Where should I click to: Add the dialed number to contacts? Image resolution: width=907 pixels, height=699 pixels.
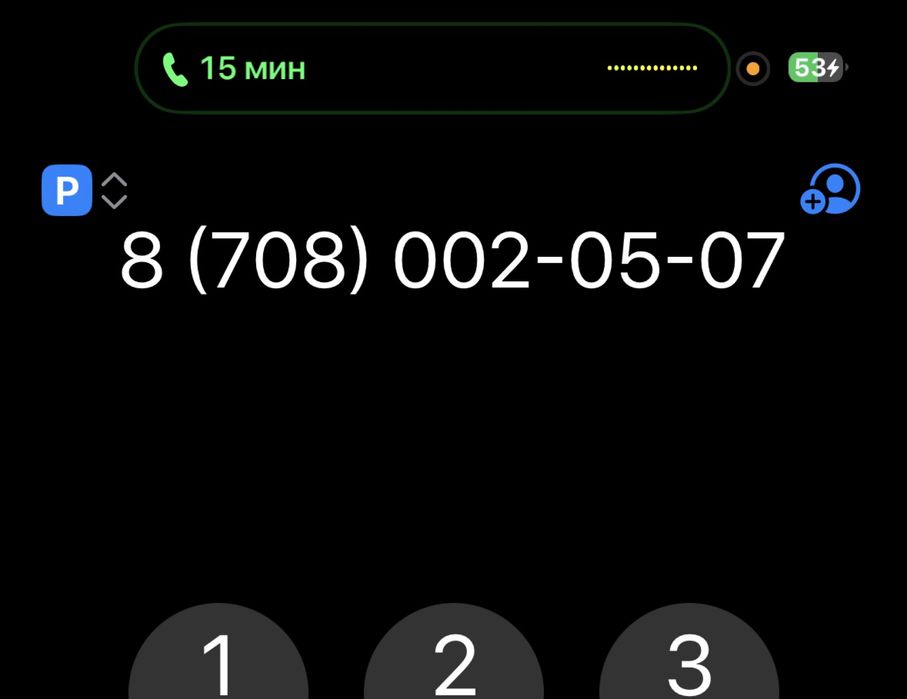[x=830, y=189]
